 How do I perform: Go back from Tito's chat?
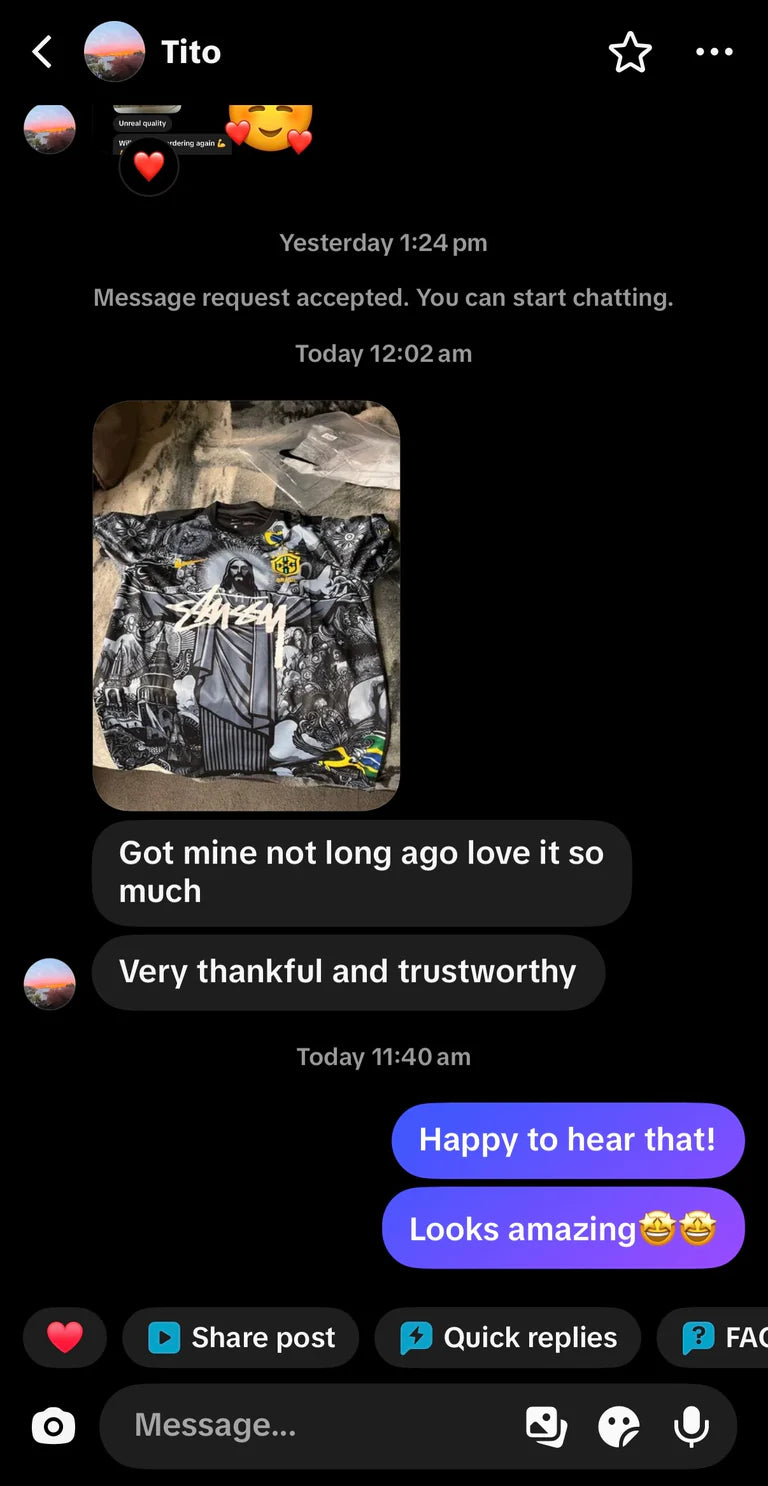[x=42, y=52]
